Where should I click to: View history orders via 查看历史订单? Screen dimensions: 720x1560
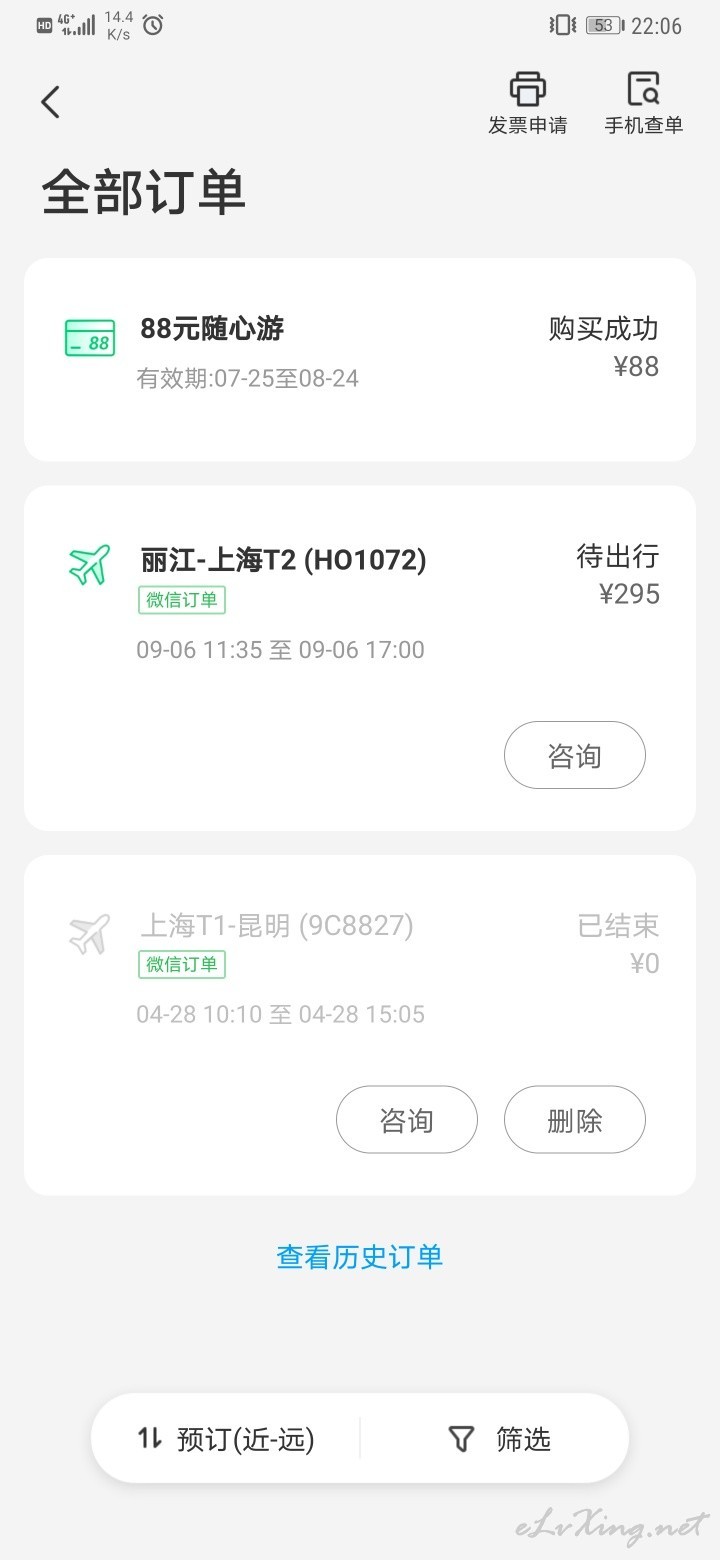point(360,1257)
